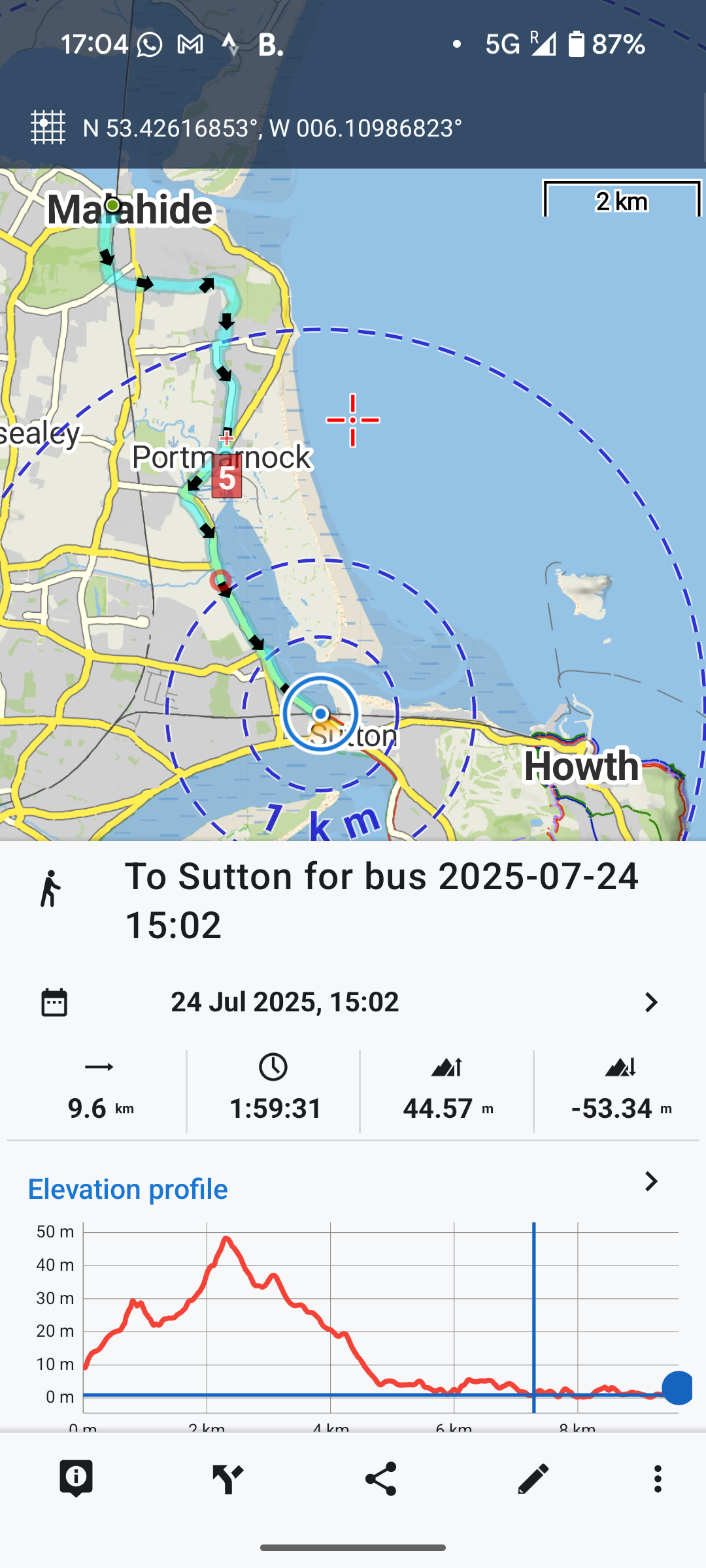The width and height of the screenshot is (706, 1568).
Task: Tap the blue location marker at Sutton
Action: pyautogui.click(x=320, y=713)
